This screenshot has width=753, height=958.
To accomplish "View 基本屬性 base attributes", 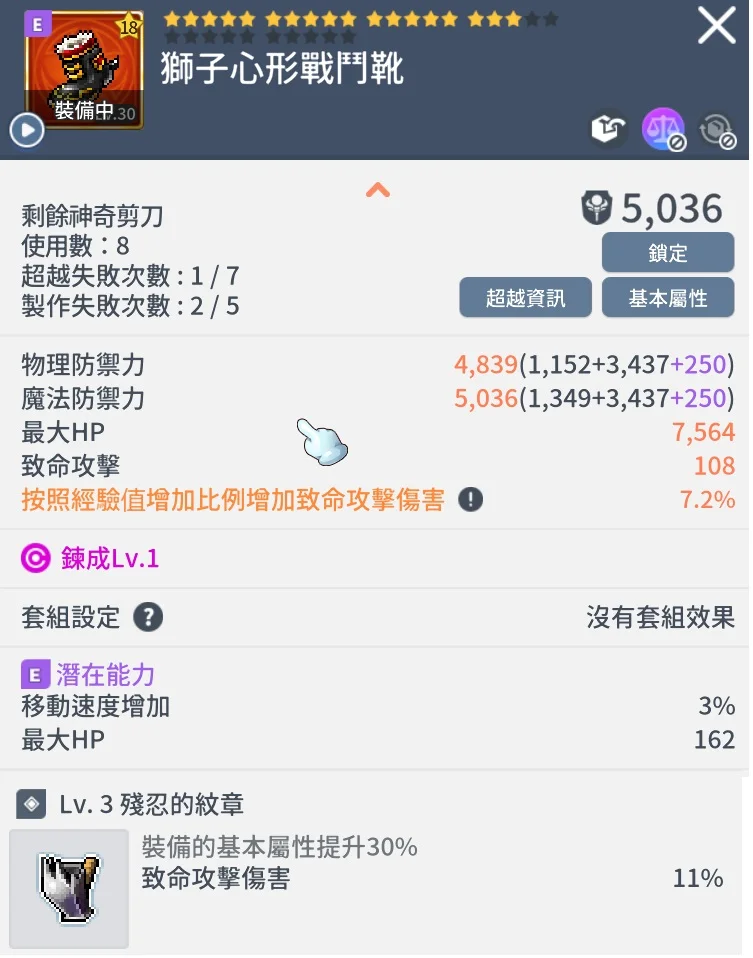I will pyautogui.click(x=667, y=298).
